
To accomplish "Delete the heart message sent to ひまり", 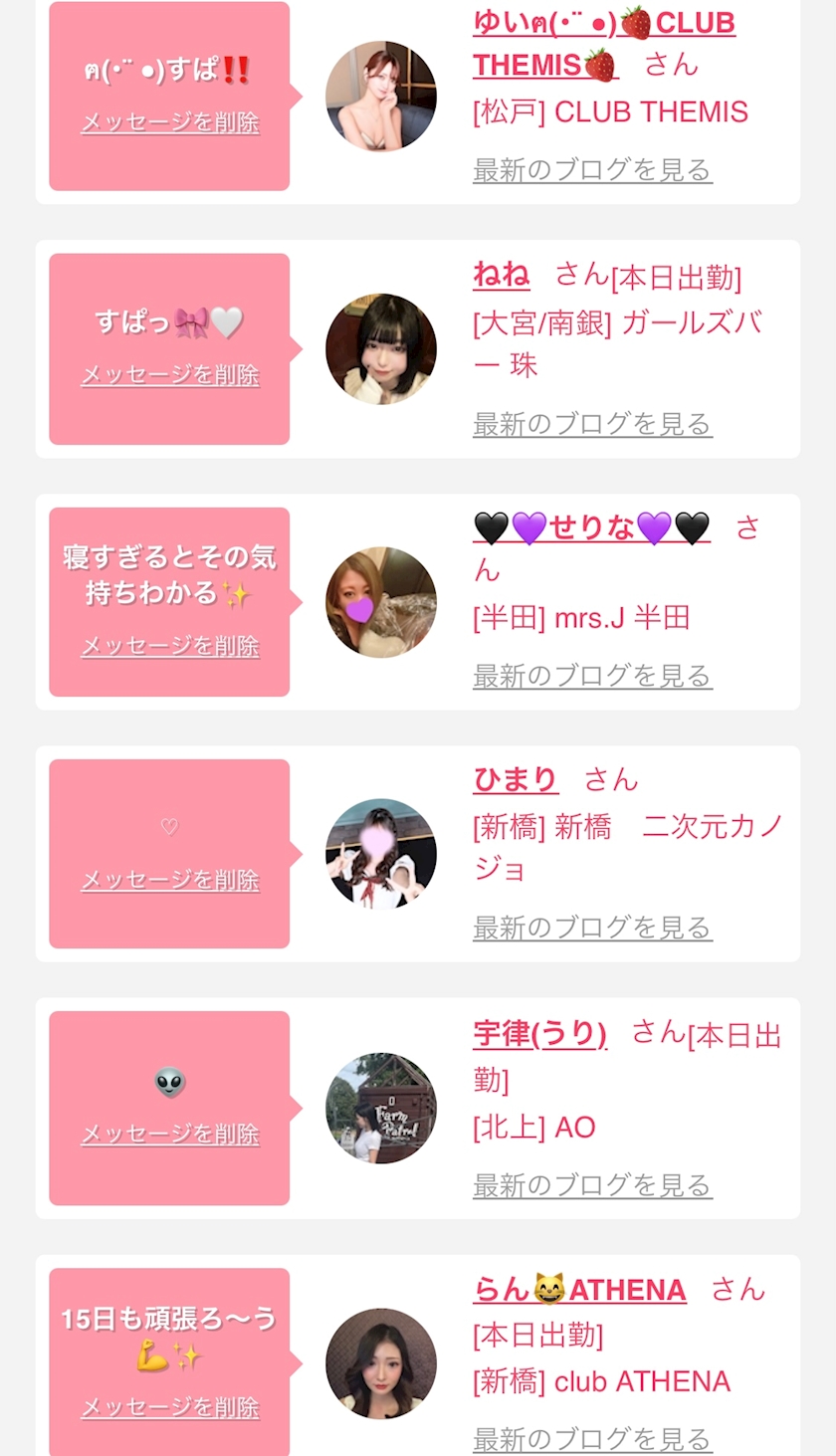I will tap(169, 880).
